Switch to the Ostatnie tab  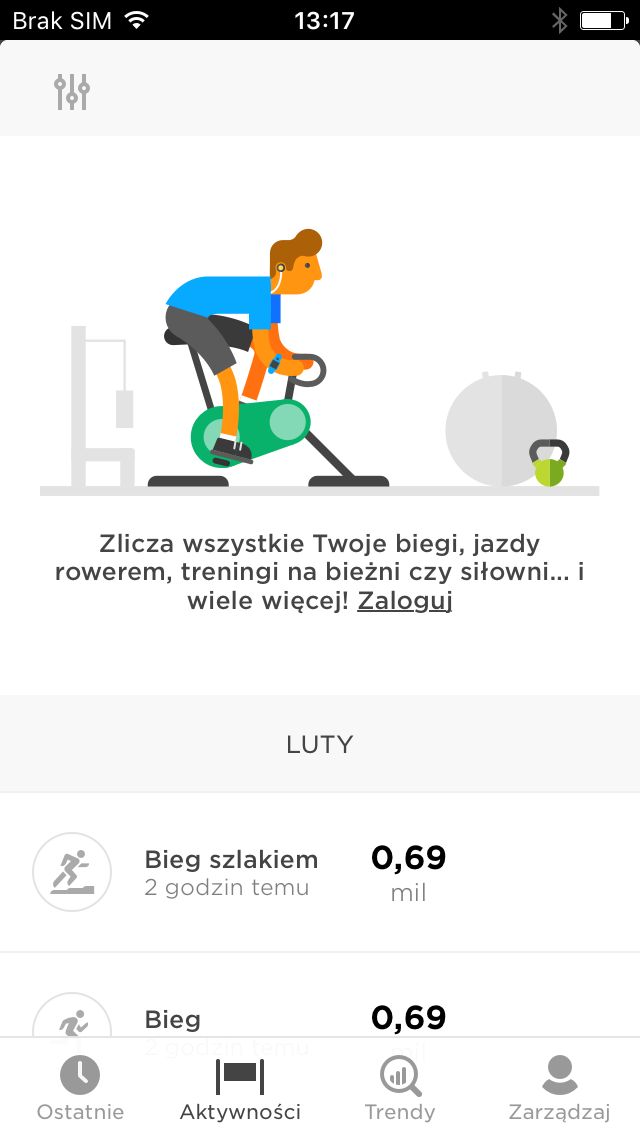click(80, 1087)
